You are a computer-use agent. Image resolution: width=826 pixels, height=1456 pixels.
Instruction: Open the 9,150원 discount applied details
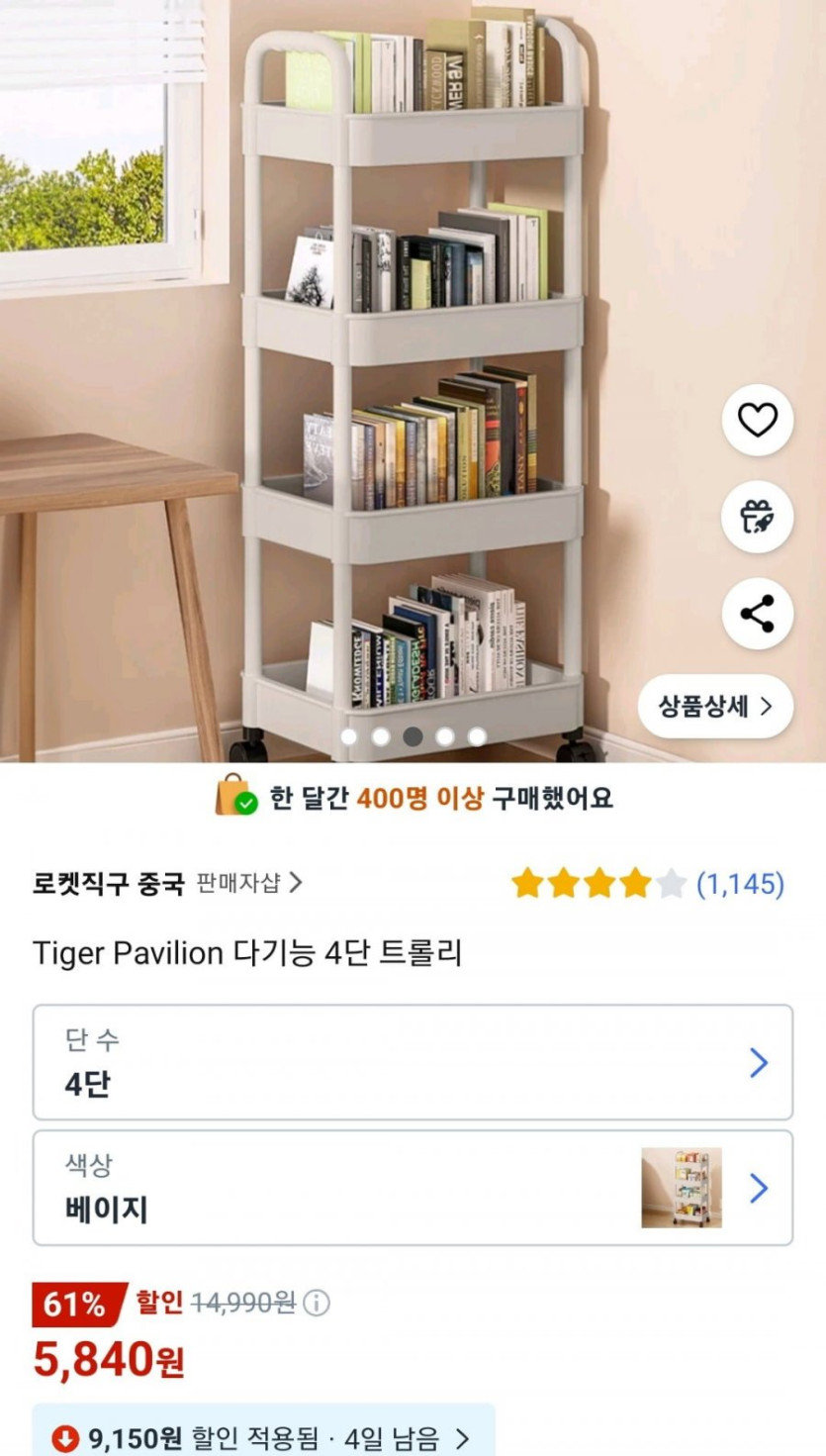(x=263, y=1437)
